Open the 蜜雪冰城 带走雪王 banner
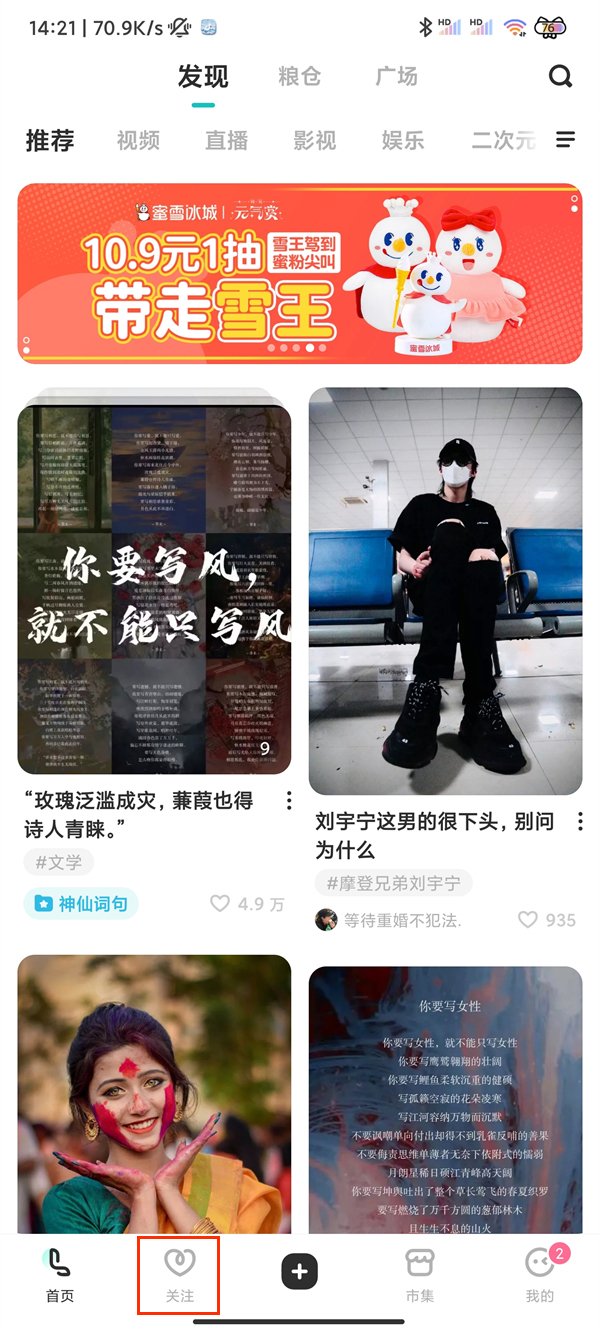 click(x=300, y=273)
